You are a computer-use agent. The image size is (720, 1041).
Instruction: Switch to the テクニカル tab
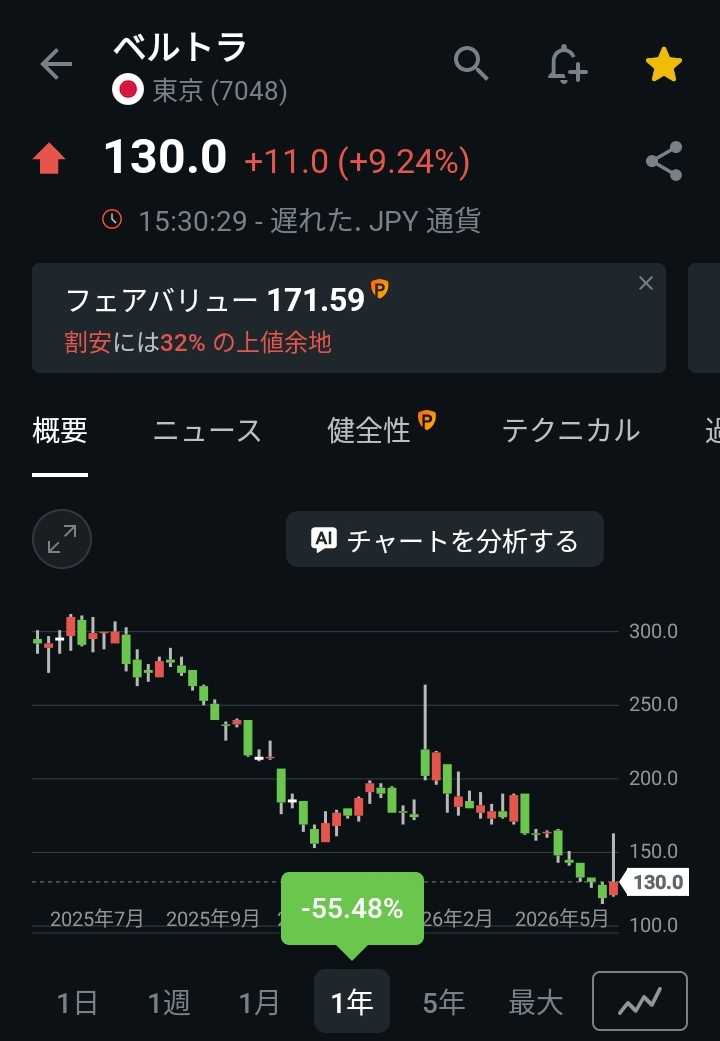point(571,432)
